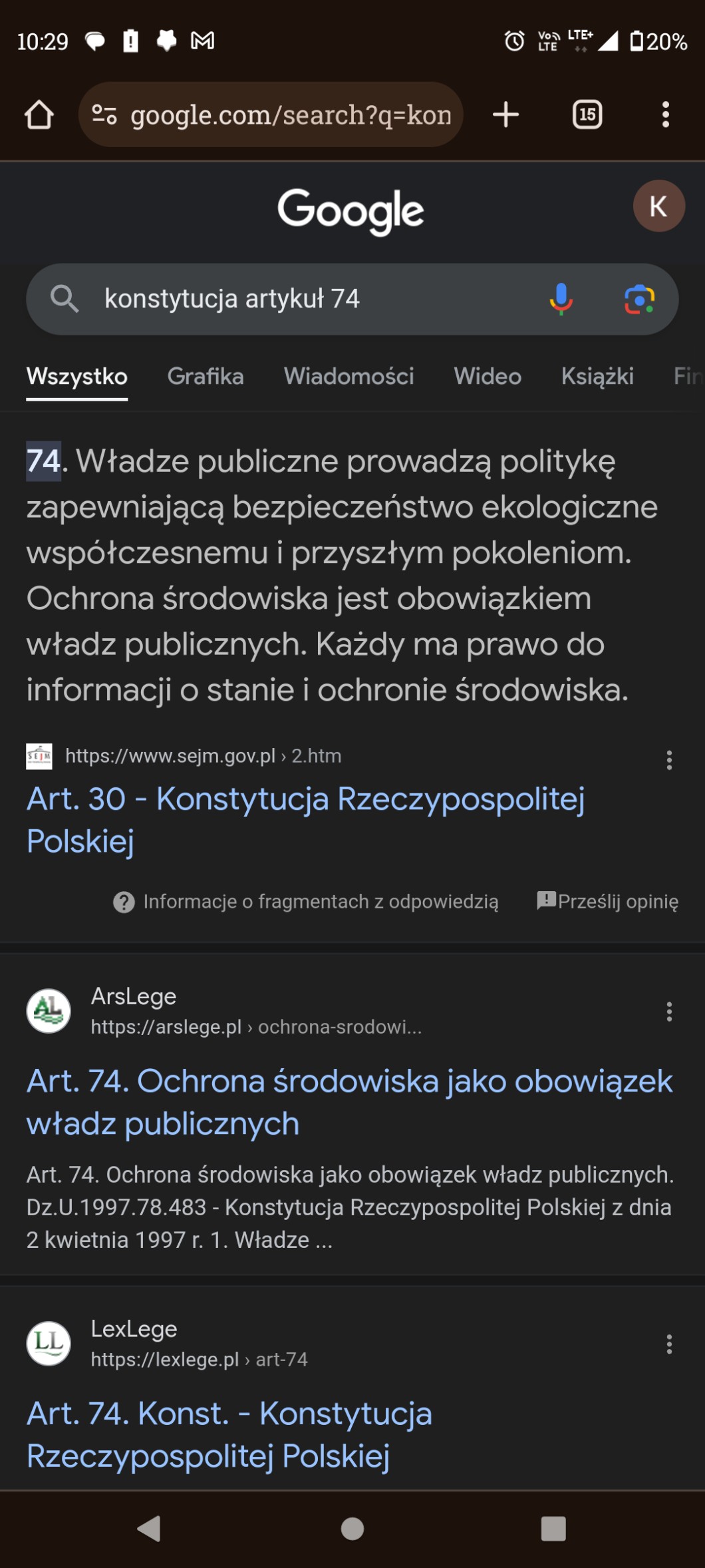Open Google Lens camera search

click(x=639, y=299)
